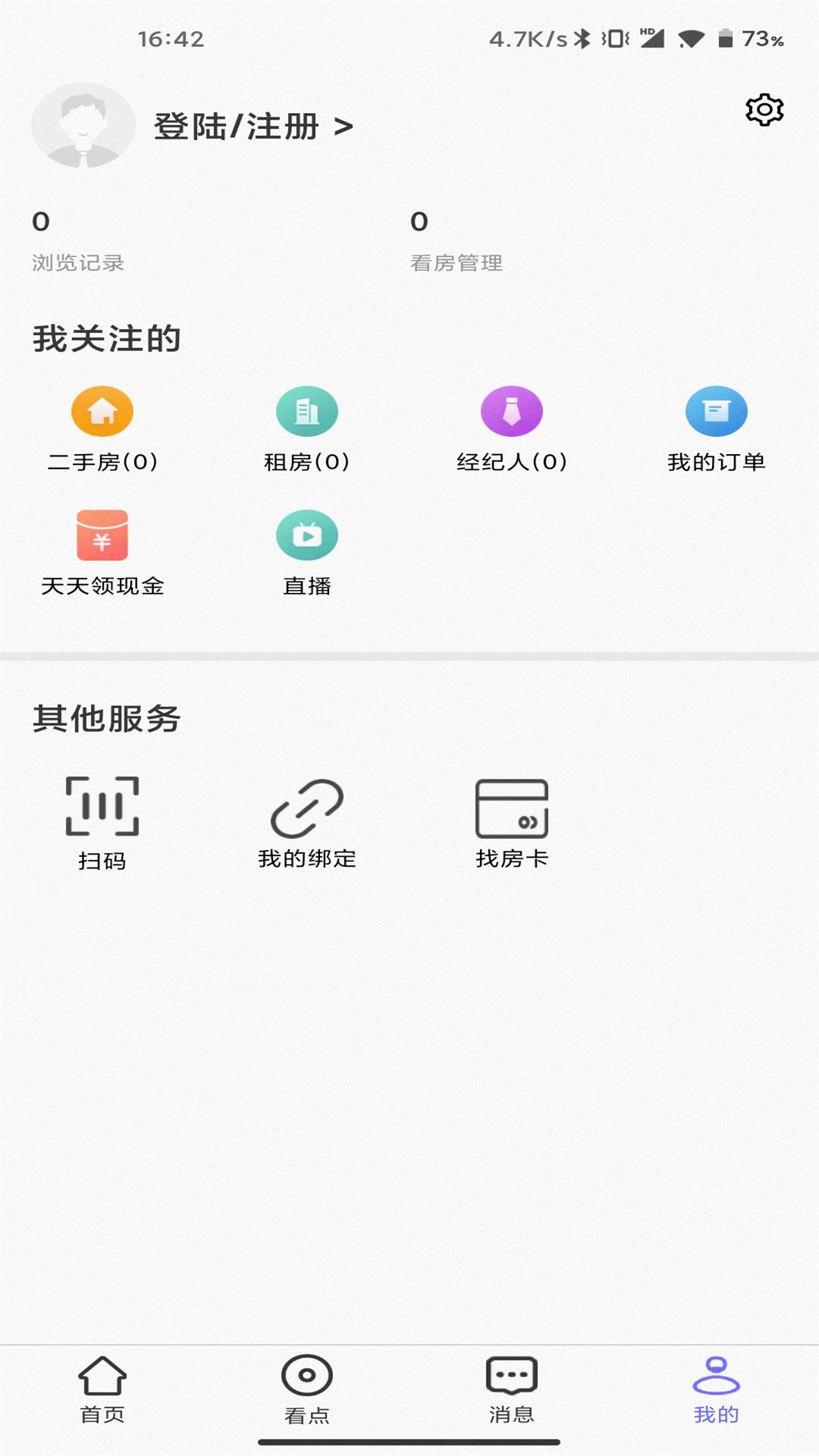Expand the 登陆/注册 arrow
This screenshot has height=1456, width=819.
343,127
